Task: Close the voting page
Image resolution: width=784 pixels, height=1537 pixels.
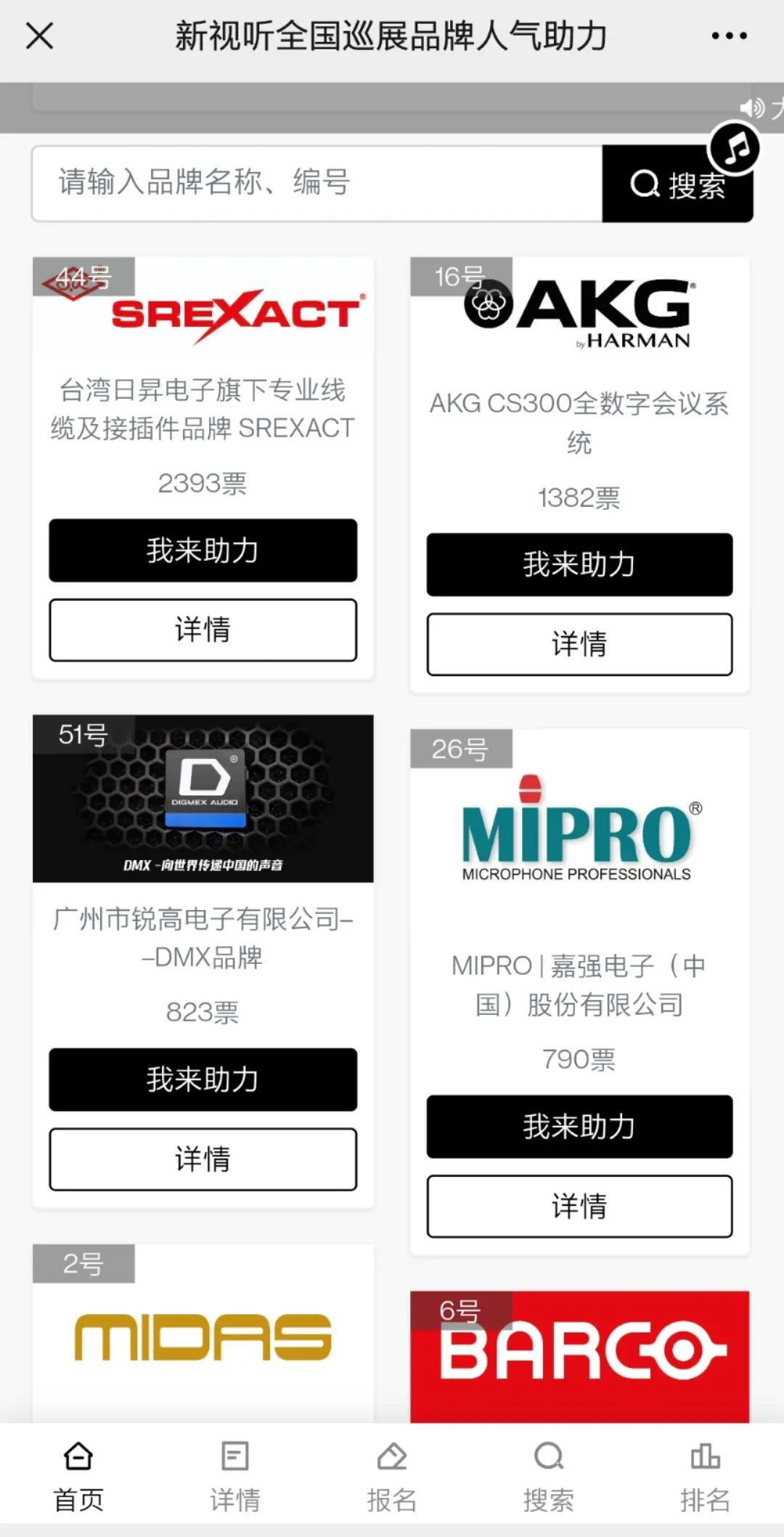Action: point(39,36)
